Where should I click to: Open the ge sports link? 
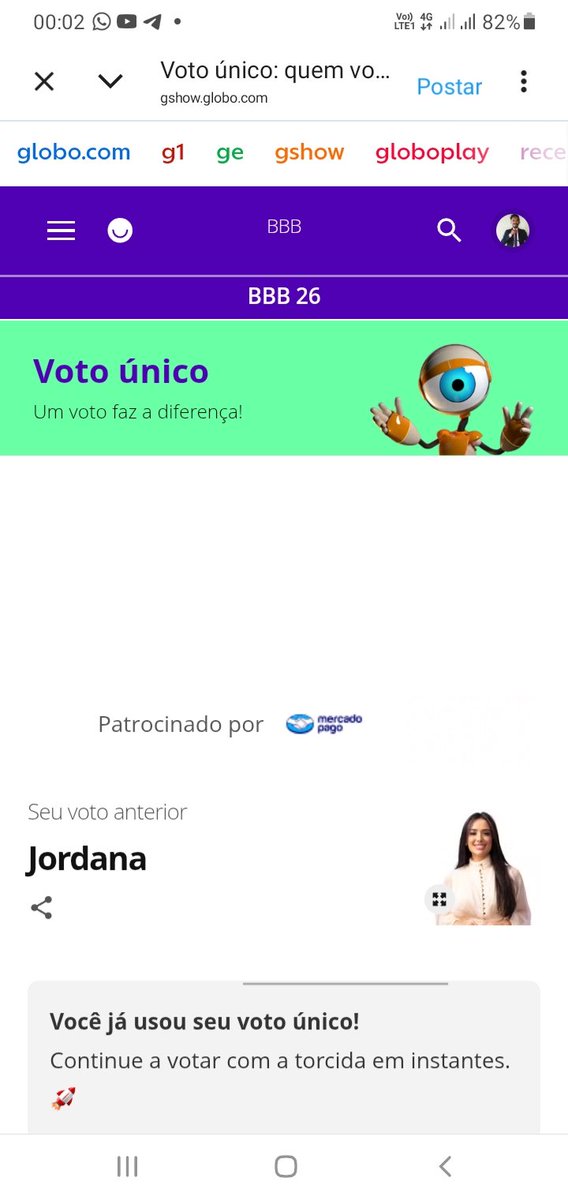pyautogui.click(x=230, y=153)
